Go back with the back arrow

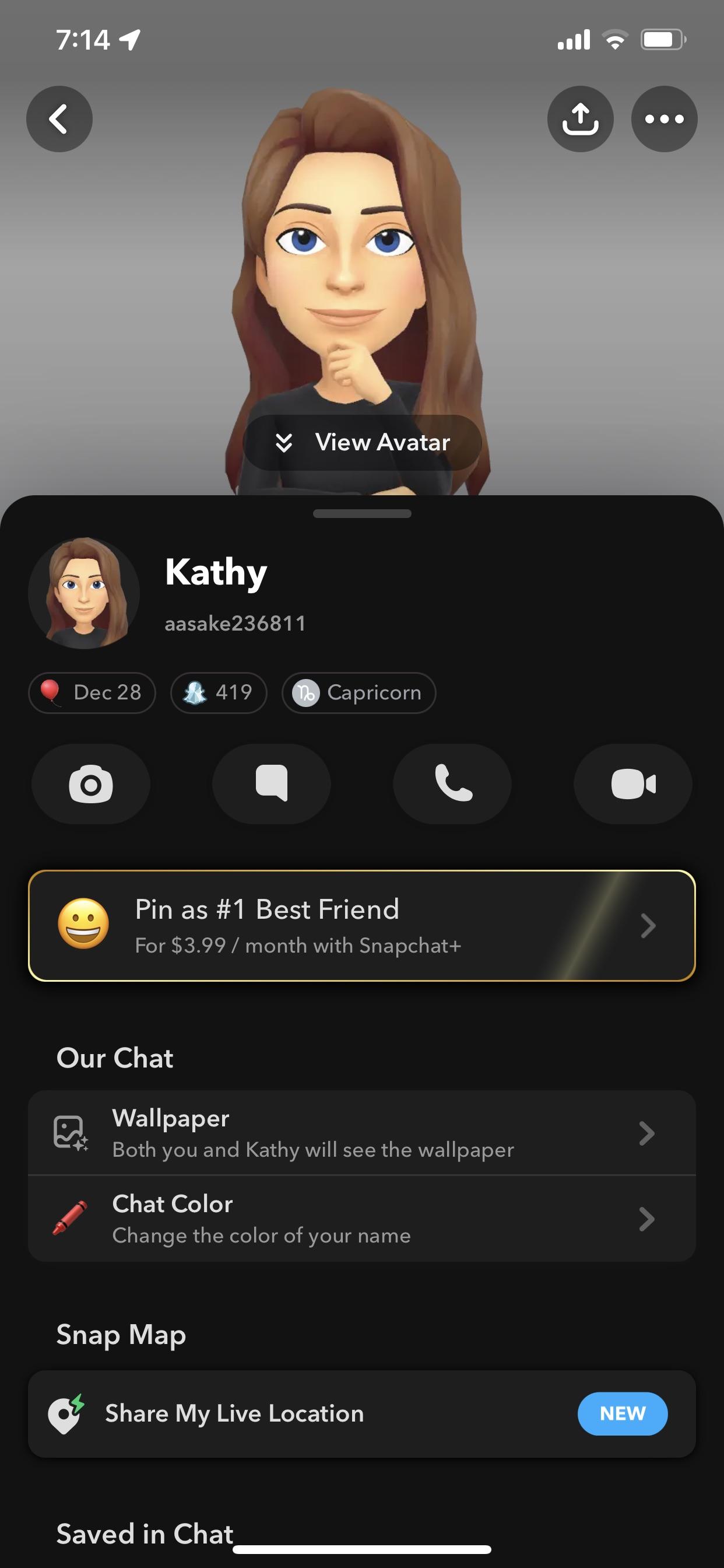point(59,118)
